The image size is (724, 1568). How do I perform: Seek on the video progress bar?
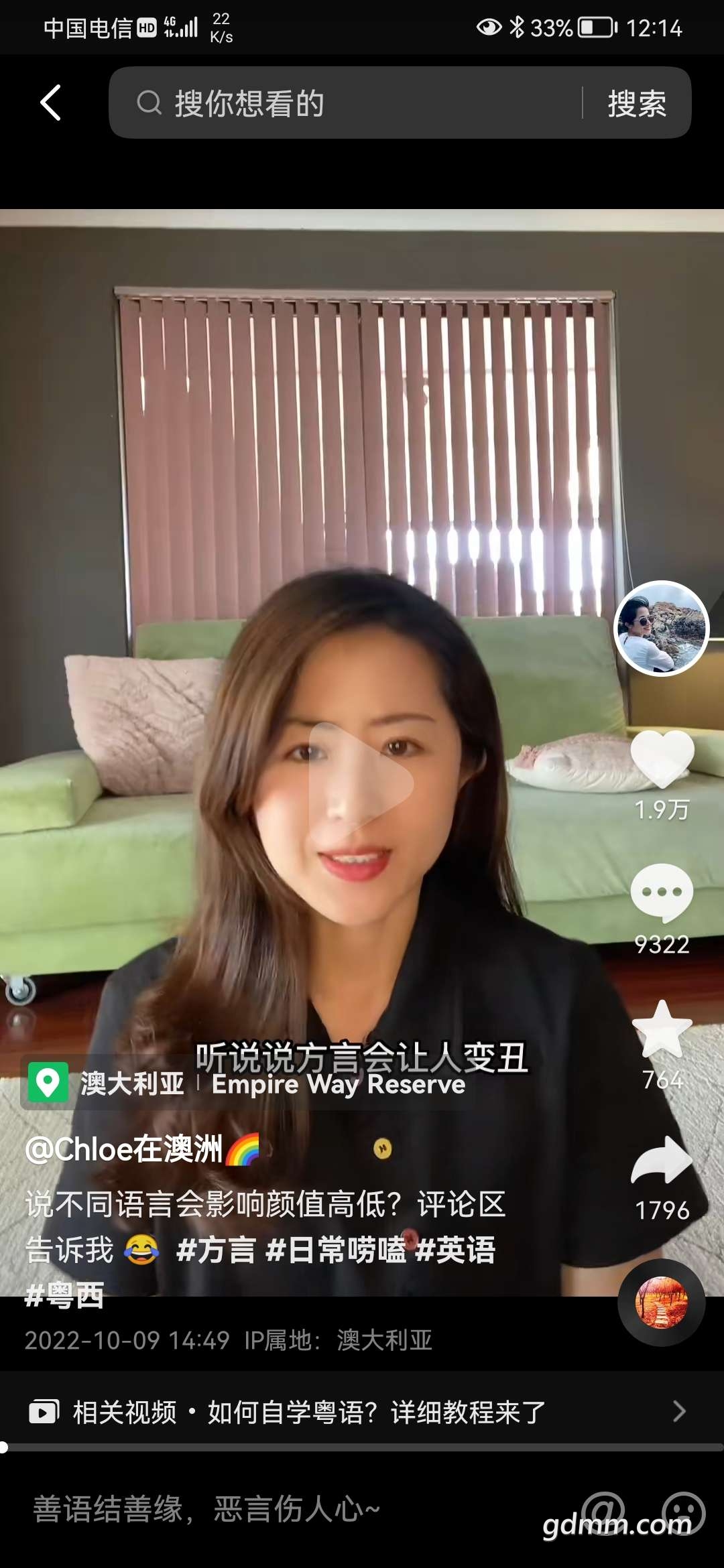pos(362,1447)
